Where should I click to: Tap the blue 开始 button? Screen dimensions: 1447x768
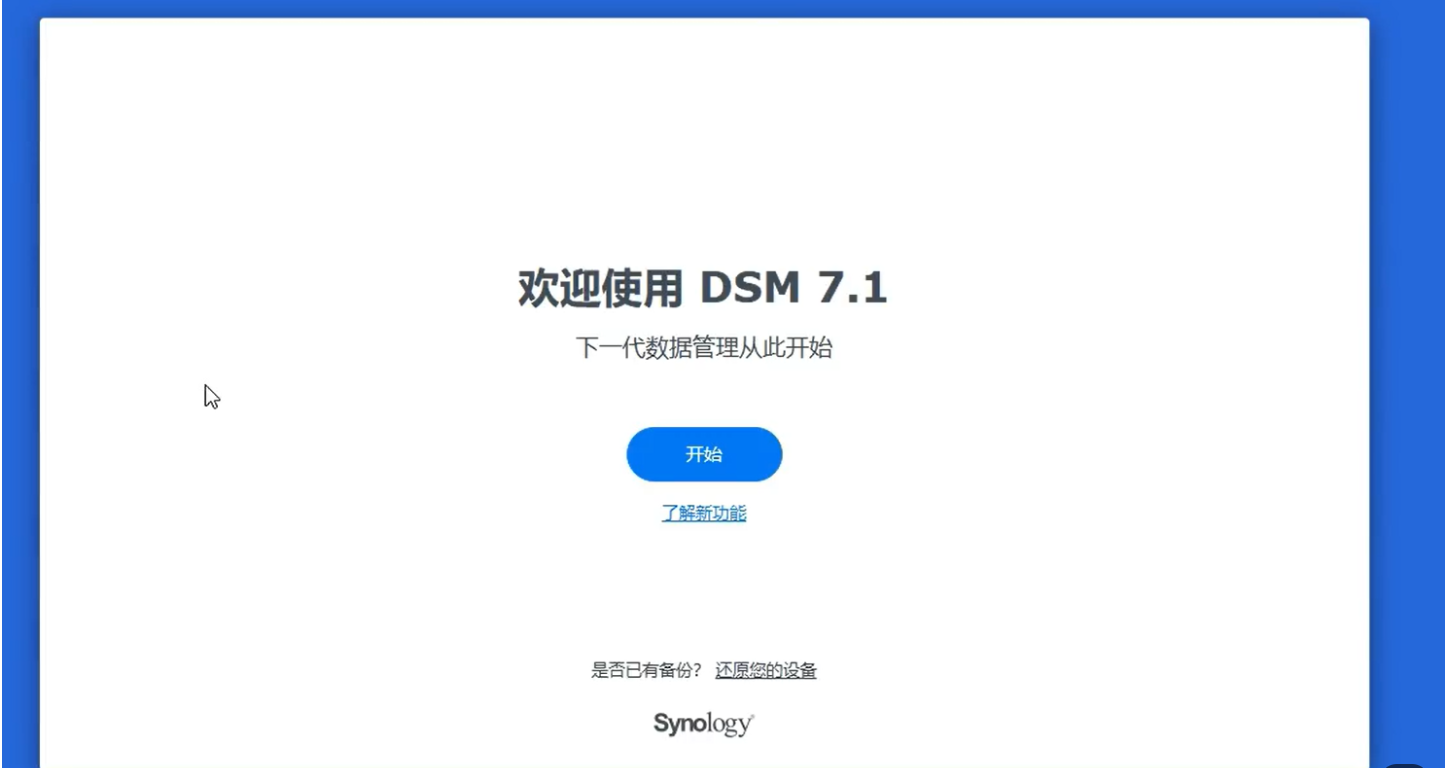pos(704,454)
